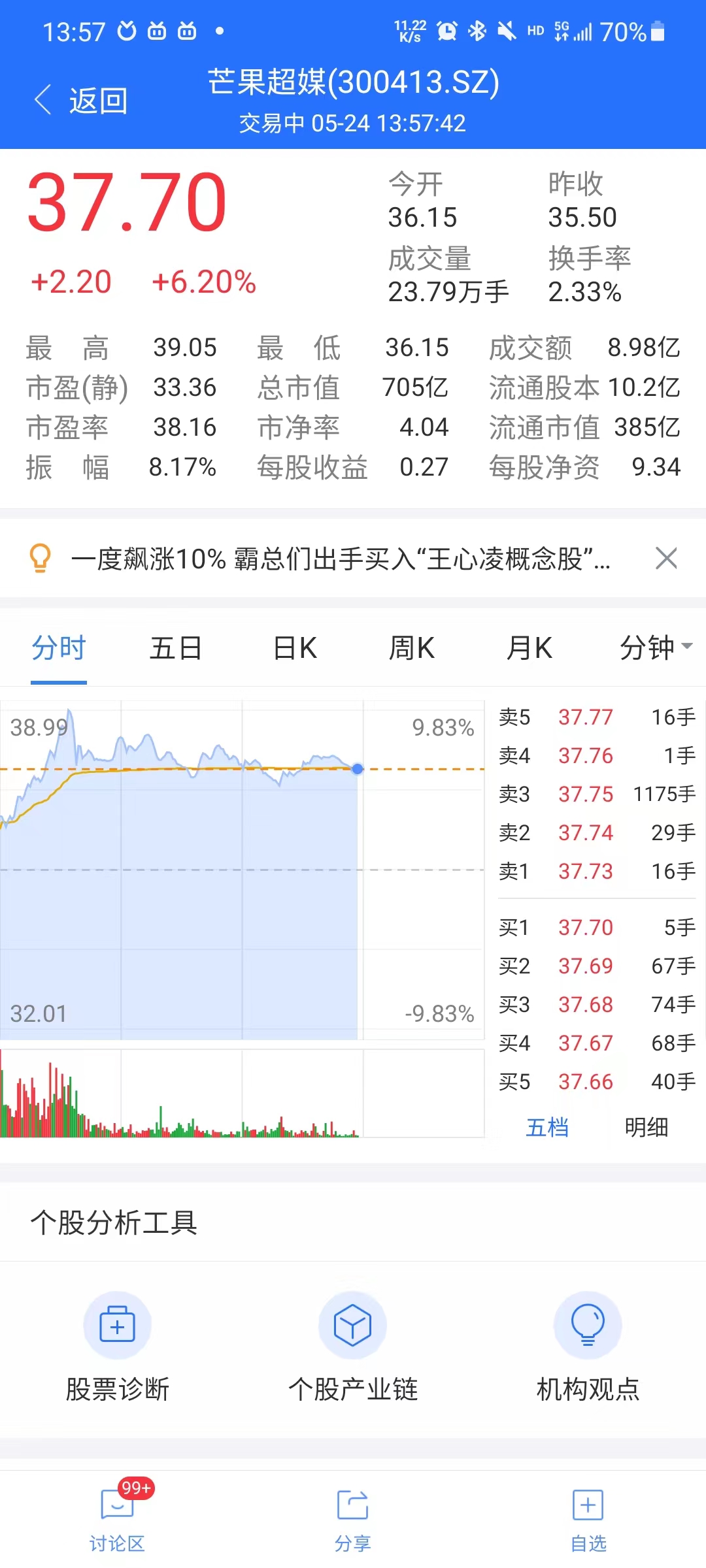Dismiss the news tip banner
Screen dimensions: 706x1568
pos(666,559)
